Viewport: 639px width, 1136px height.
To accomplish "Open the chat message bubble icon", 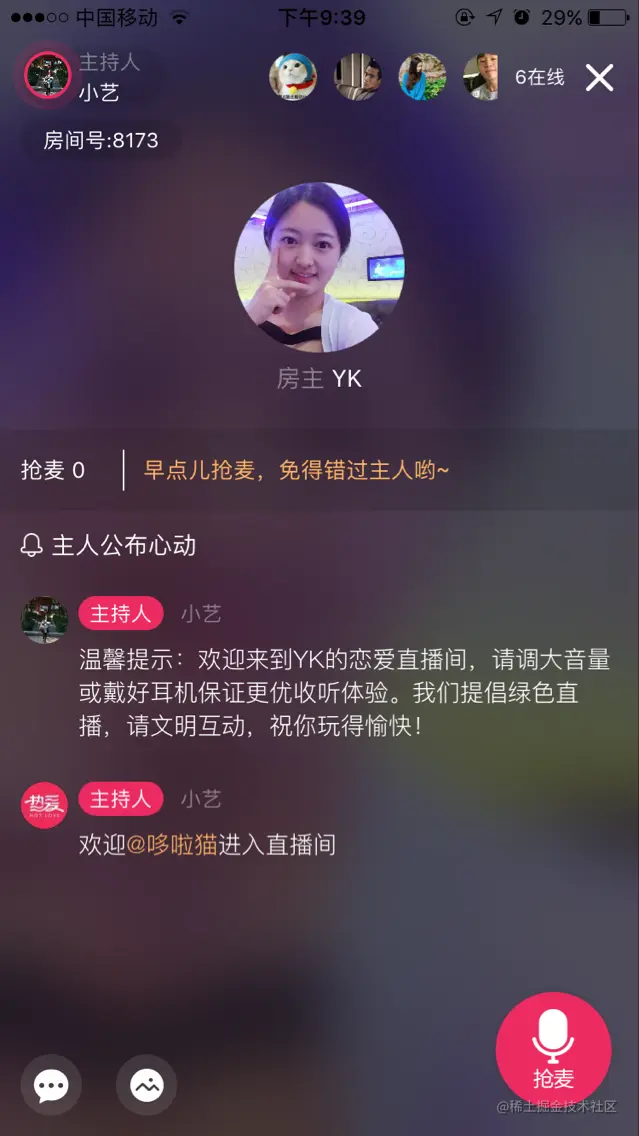I will point(51,1085).
